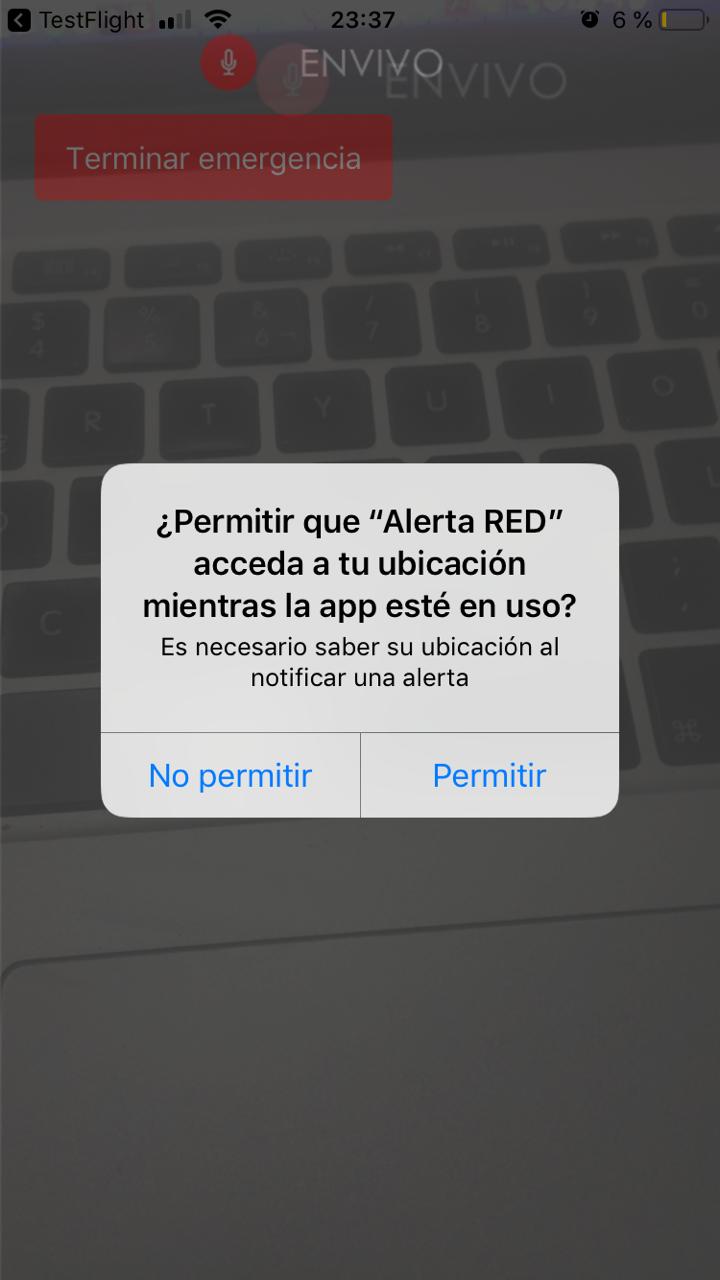Deny location access with No permitir
720x1280 pixels.
[x=230, y=776]
